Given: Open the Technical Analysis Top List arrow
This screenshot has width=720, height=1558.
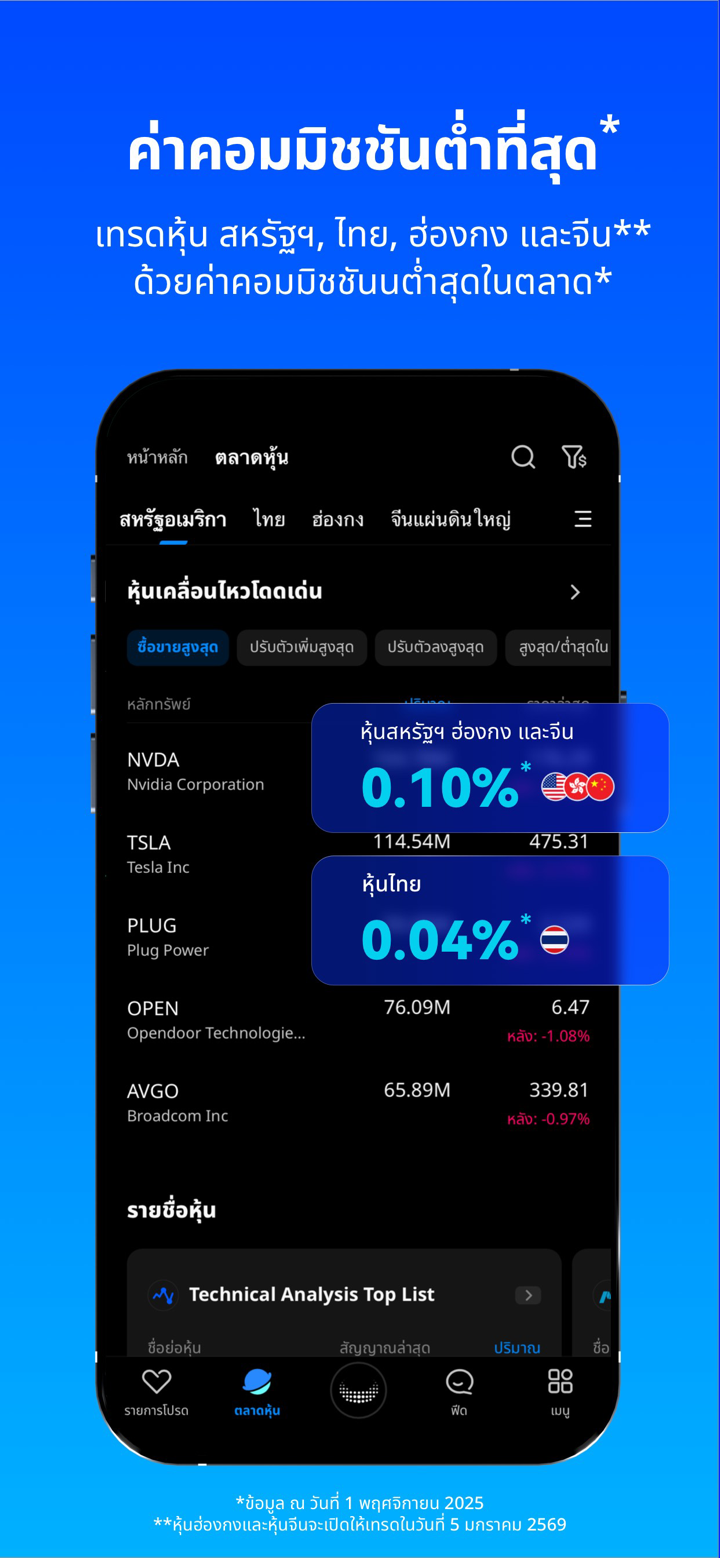Looking at the screenshot, I should (528, 1295).
